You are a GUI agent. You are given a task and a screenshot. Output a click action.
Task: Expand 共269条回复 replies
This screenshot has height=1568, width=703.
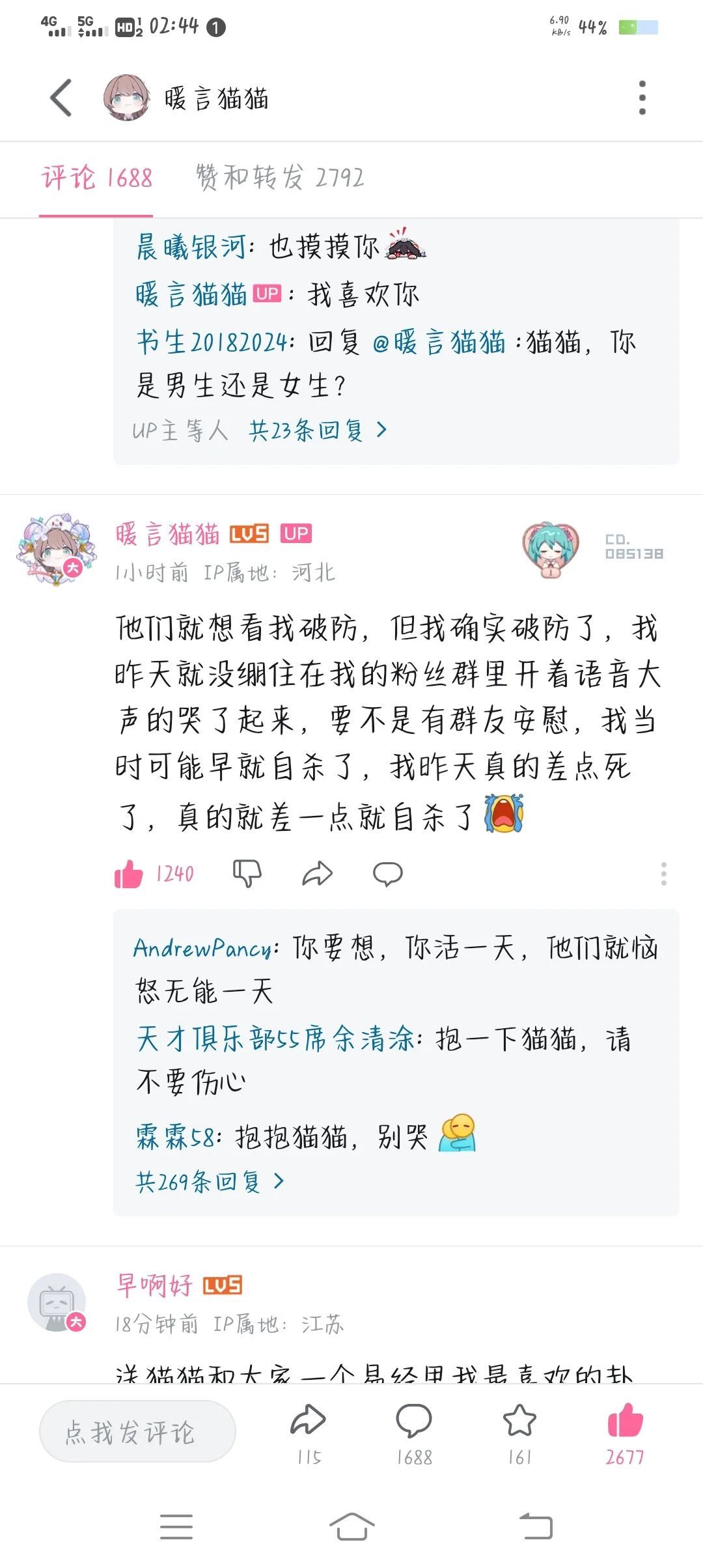click(210, 1181)
